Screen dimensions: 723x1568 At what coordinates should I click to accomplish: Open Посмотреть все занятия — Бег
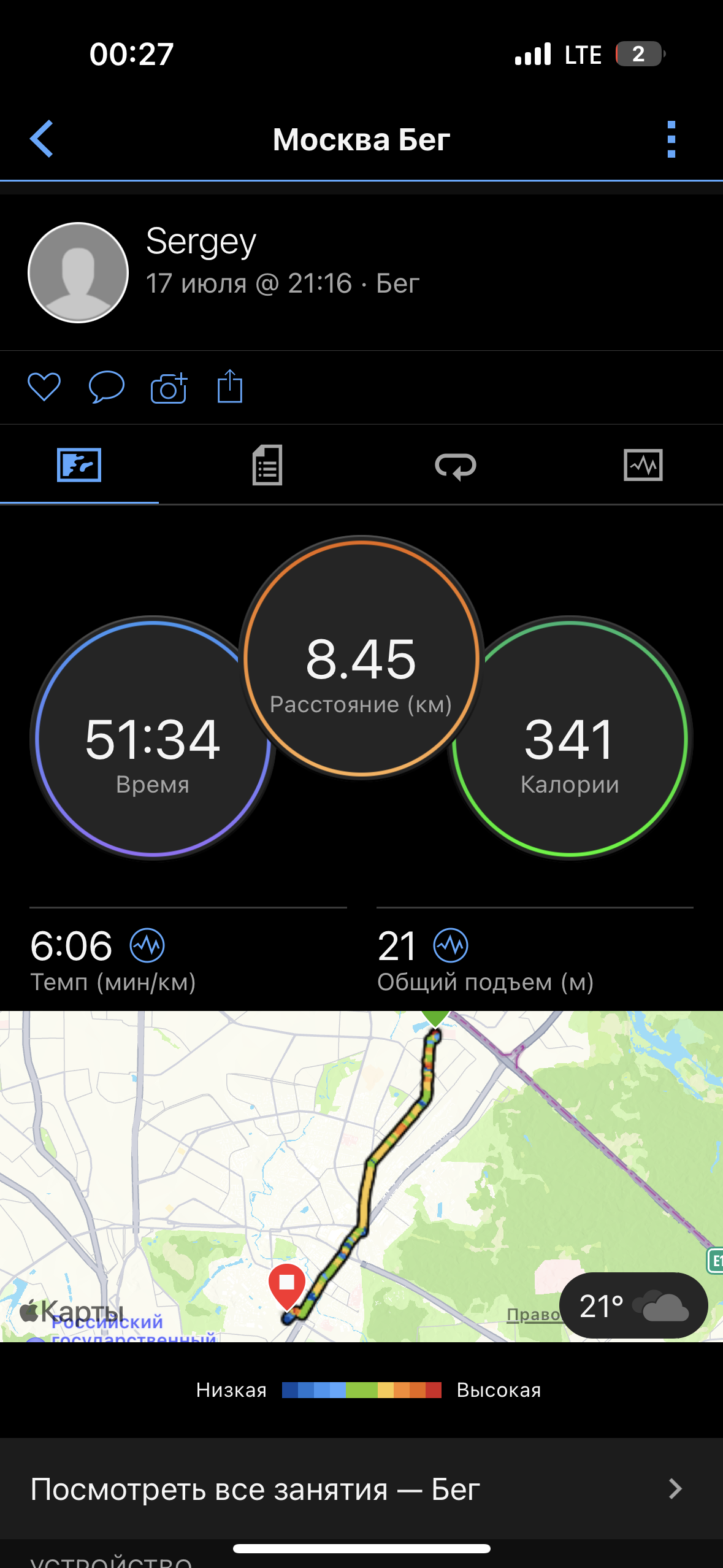(x=361, y=1489)
